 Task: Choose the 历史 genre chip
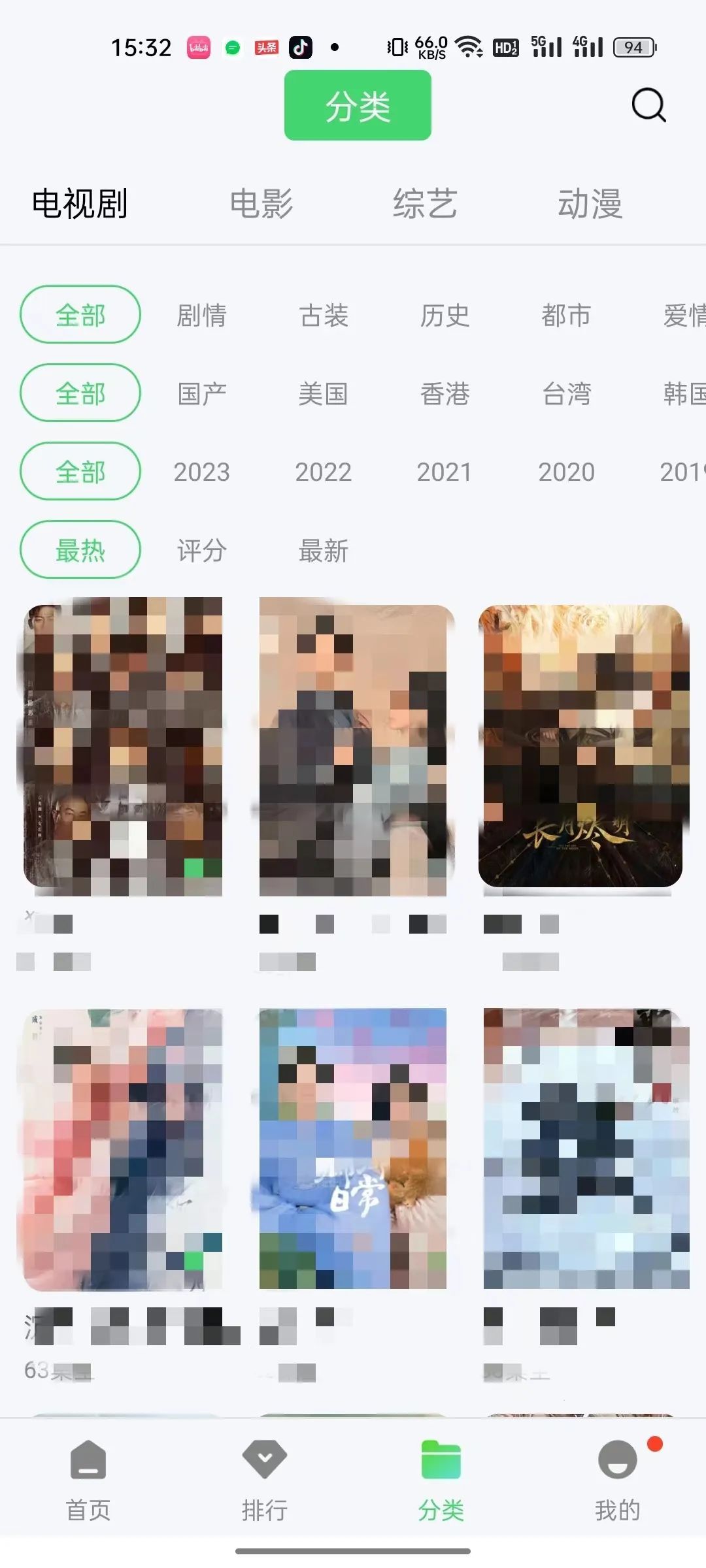click(445, 316)
